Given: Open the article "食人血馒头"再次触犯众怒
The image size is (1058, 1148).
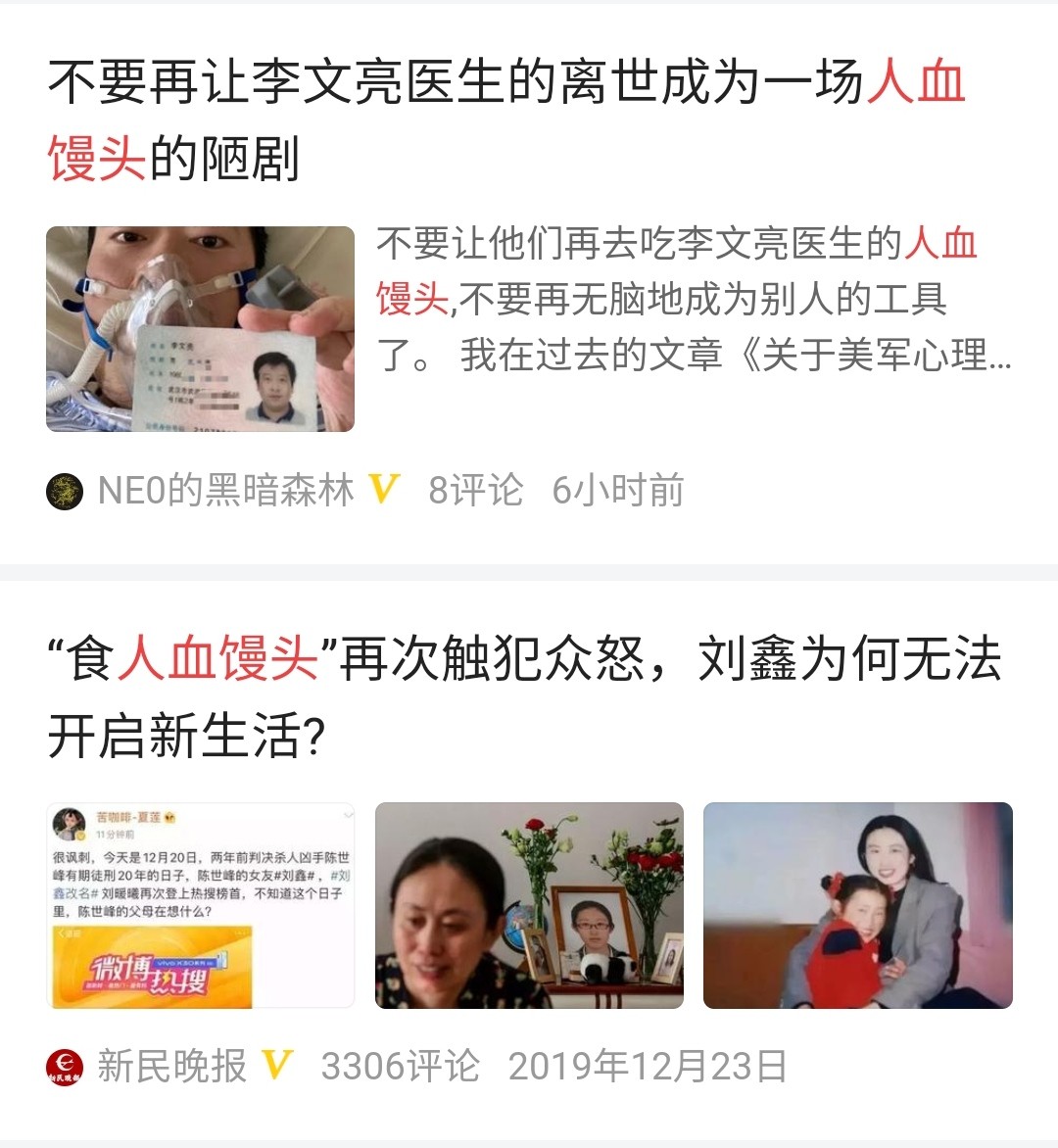Looking at the screenshot, I should pyautogui.click(x=523, y=695).
